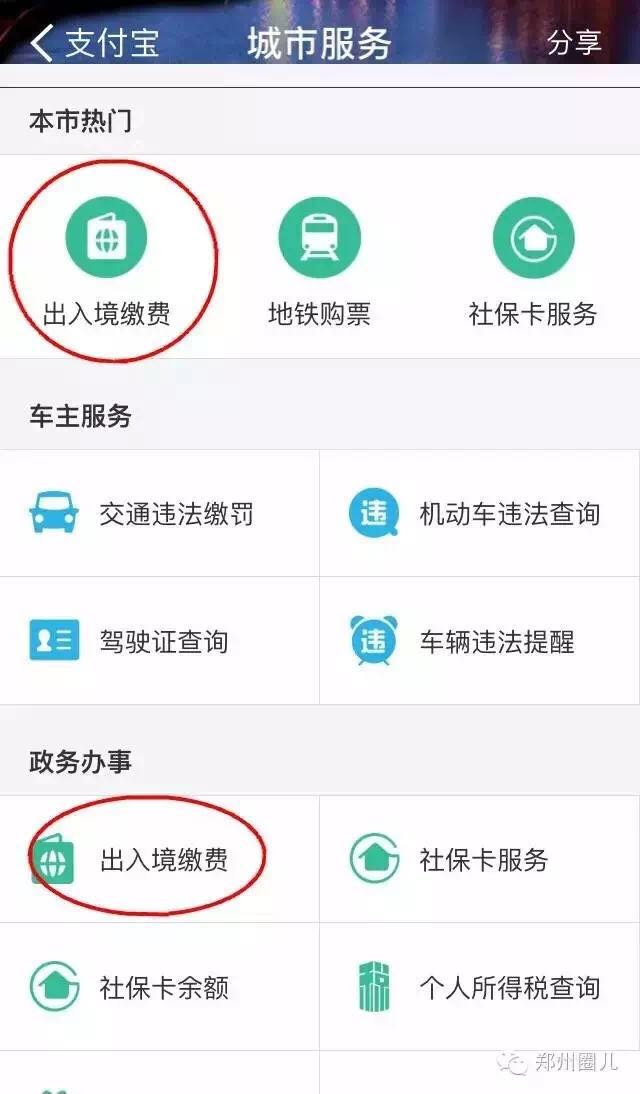640x1094 pixels.
Task: Open 车辆违法提醒
Action: (480, 641)
